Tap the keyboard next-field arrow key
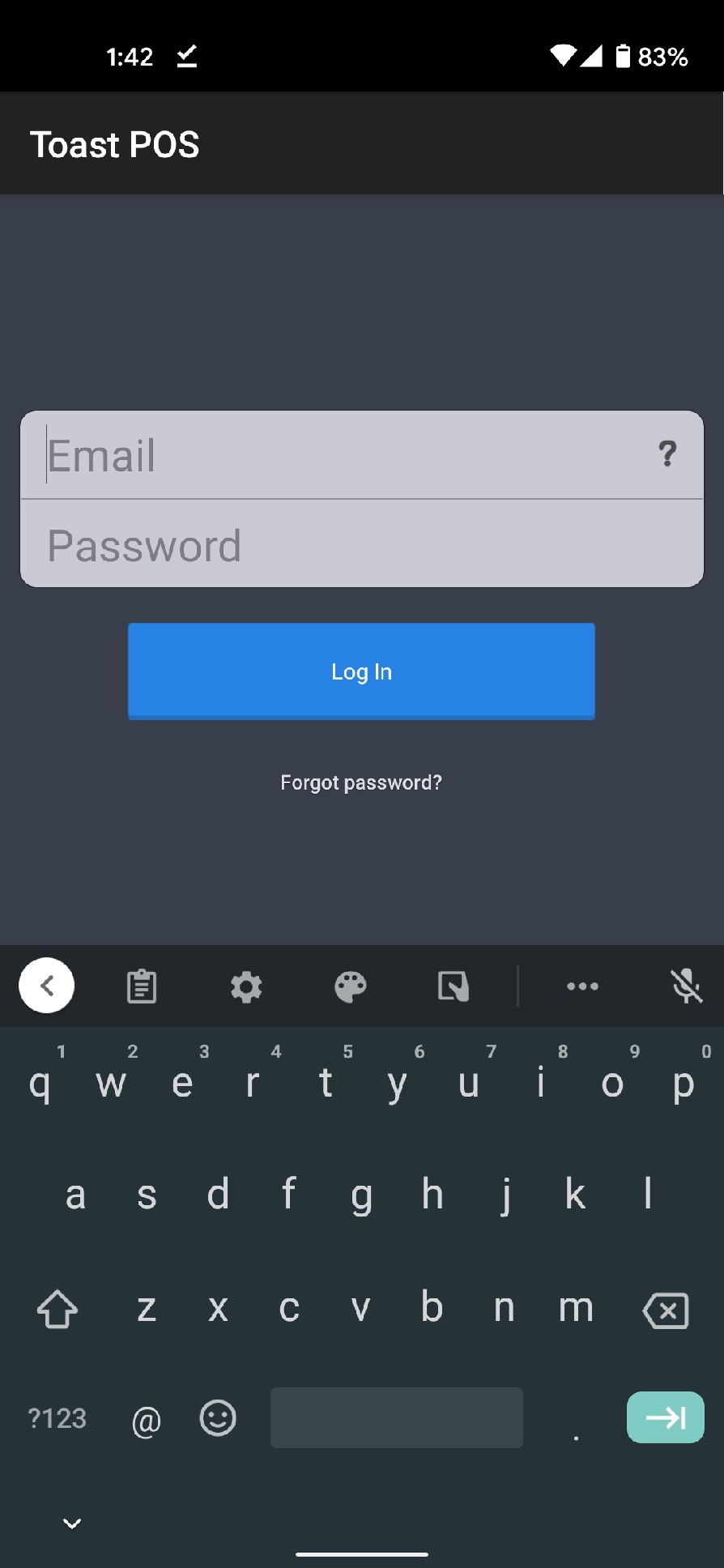724x1568 pixels. click(665, 1417)
